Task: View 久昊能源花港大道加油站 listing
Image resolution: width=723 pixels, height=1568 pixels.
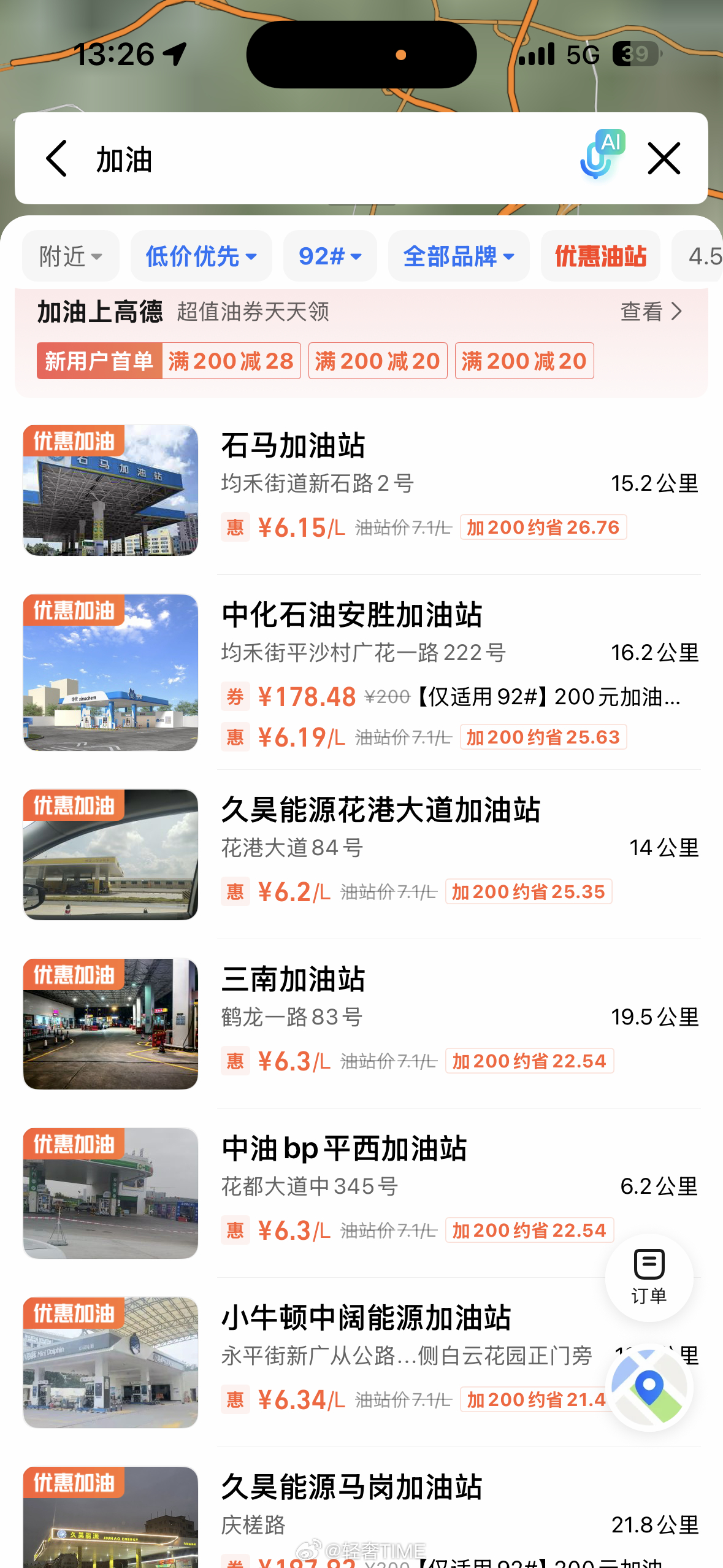Action: pyautogui.click(x=380, y=810)
